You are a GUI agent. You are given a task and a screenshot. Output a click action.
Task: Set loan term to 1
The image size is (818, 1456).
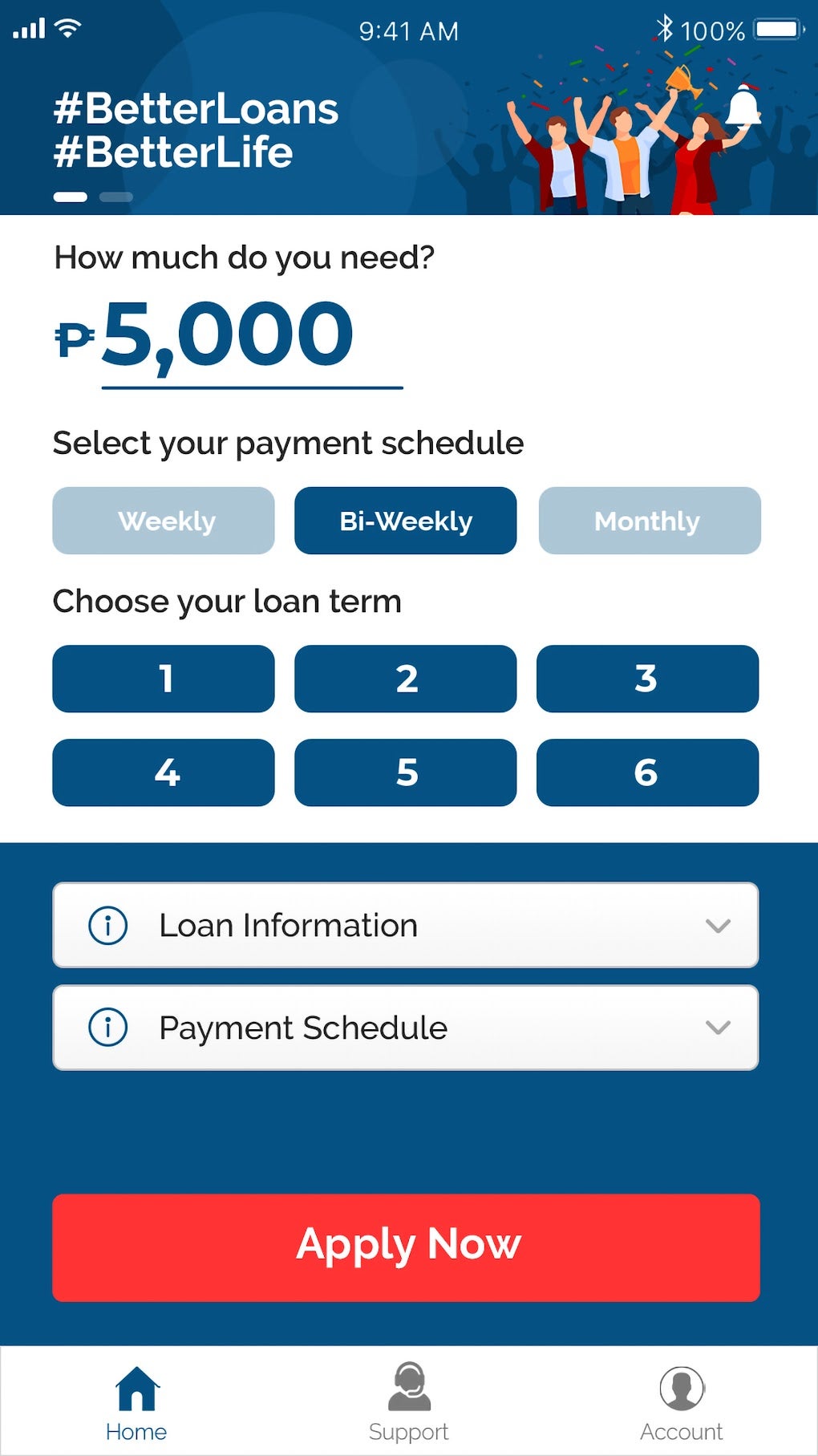click(164, 679)
